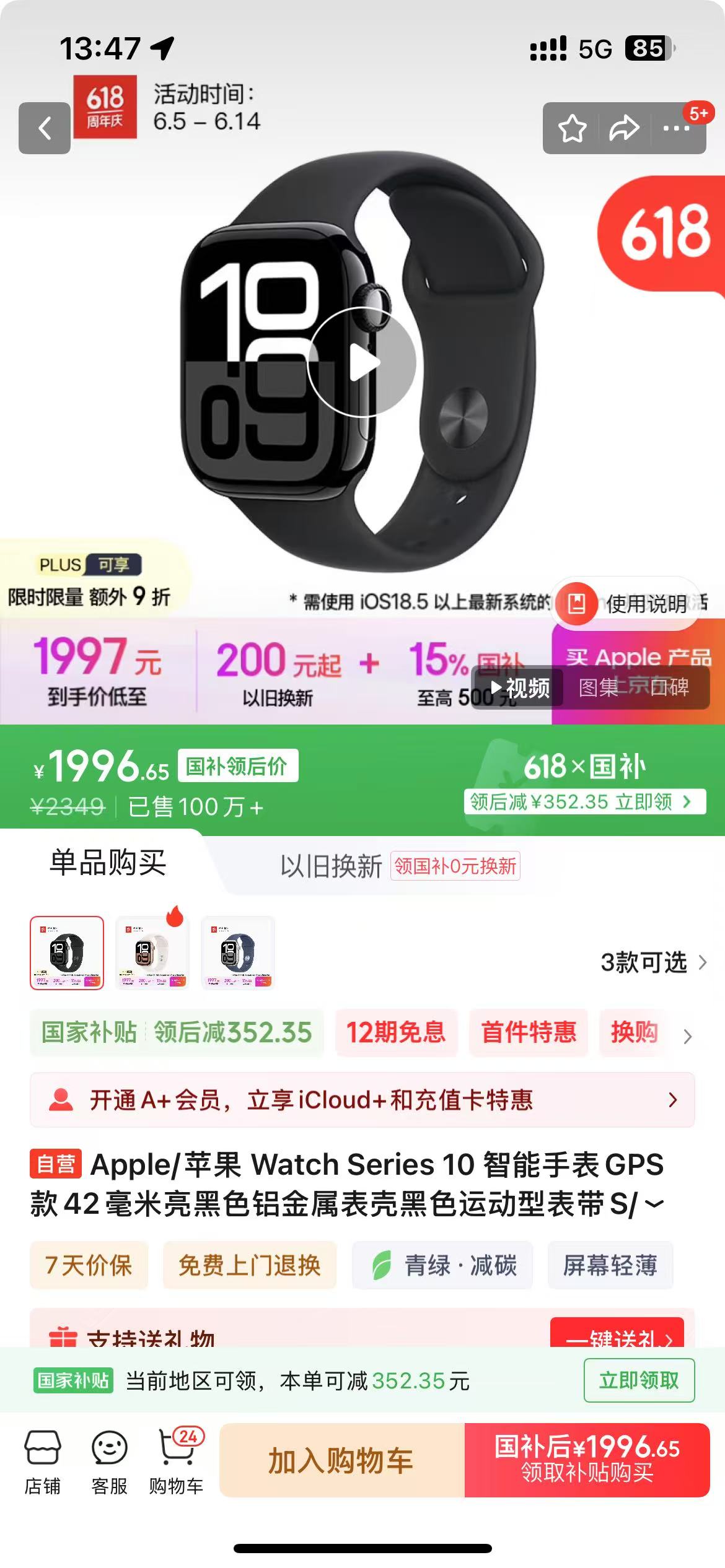Tap 立即领取 for national subsidy

pyautogui.click(x=639, y=1380)
